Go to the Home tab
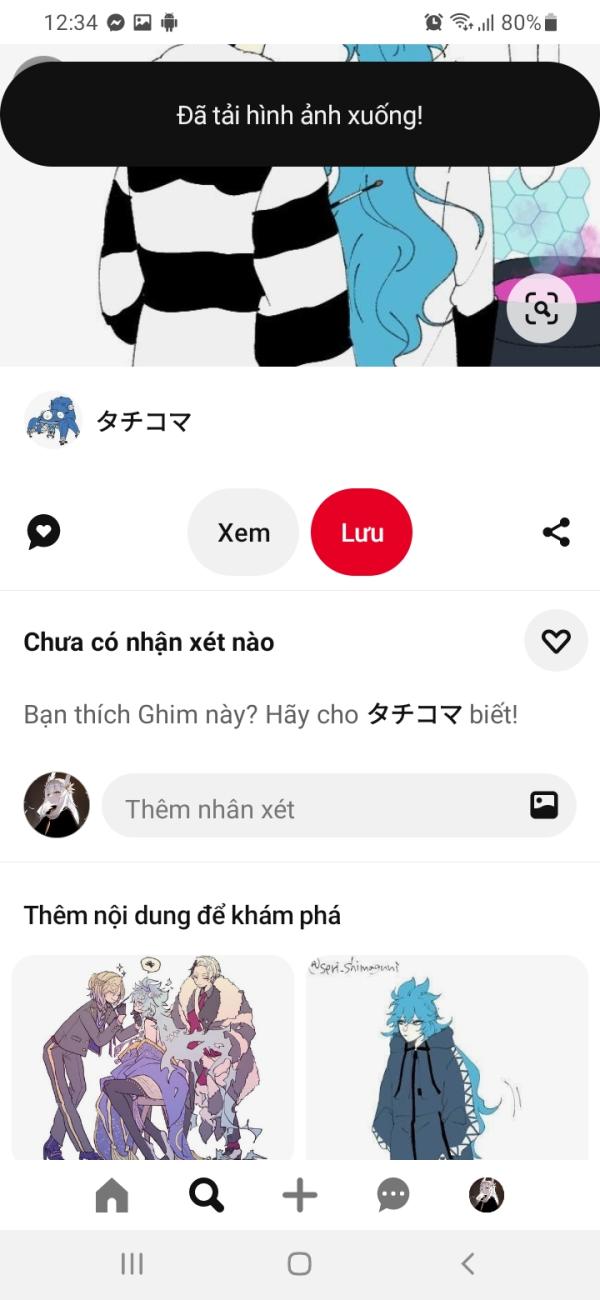 point(112,1195)
